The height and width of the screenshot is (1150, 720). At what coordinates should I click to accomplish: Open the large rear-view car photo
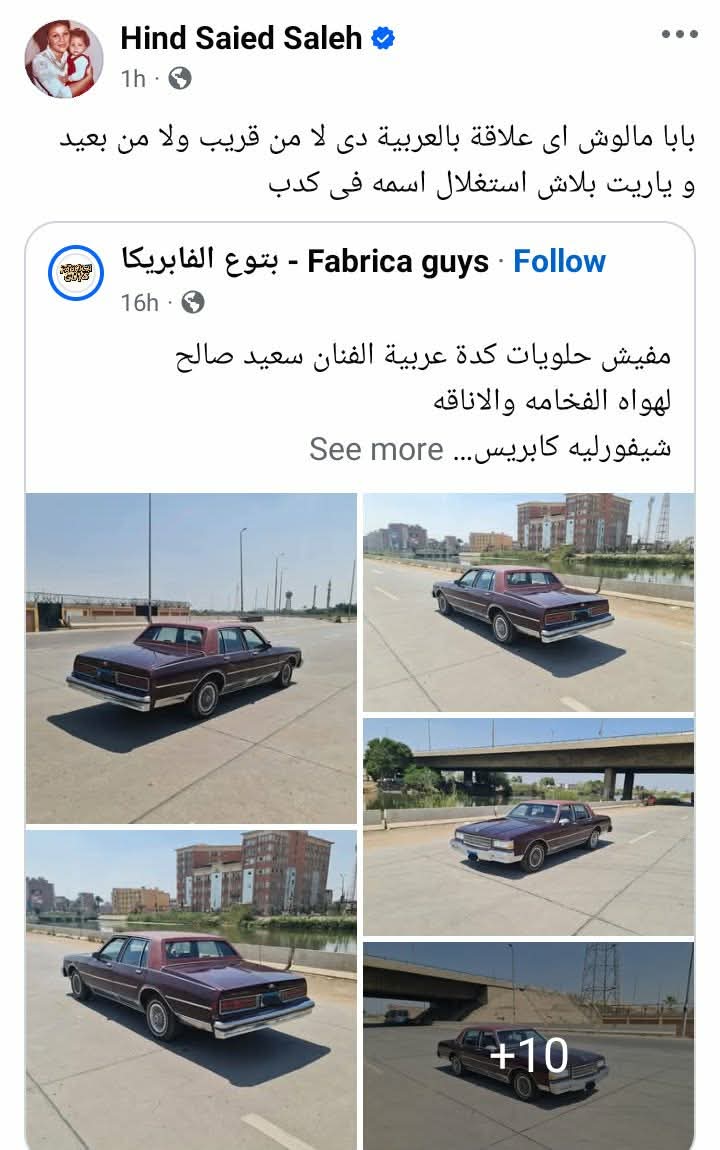pyautogui.click(x=191, y=658)
